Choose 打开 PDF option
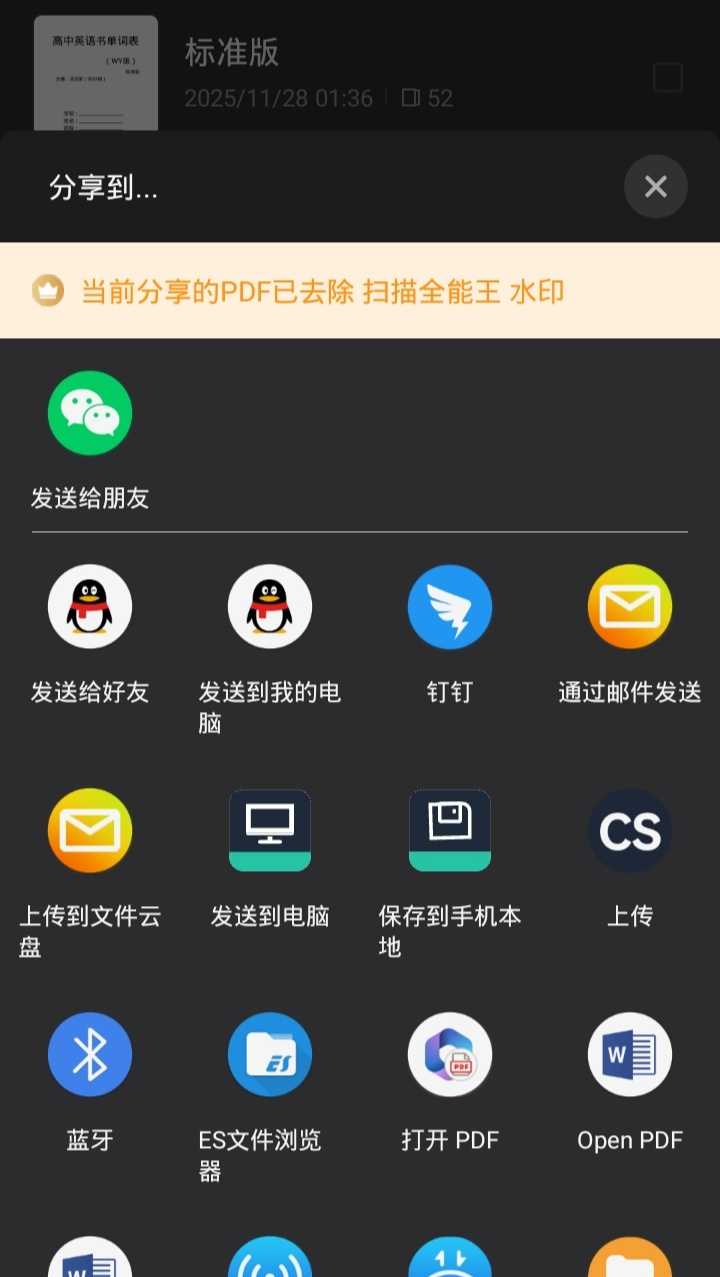The image size is (720, 1277). [x=450, y=1054]
